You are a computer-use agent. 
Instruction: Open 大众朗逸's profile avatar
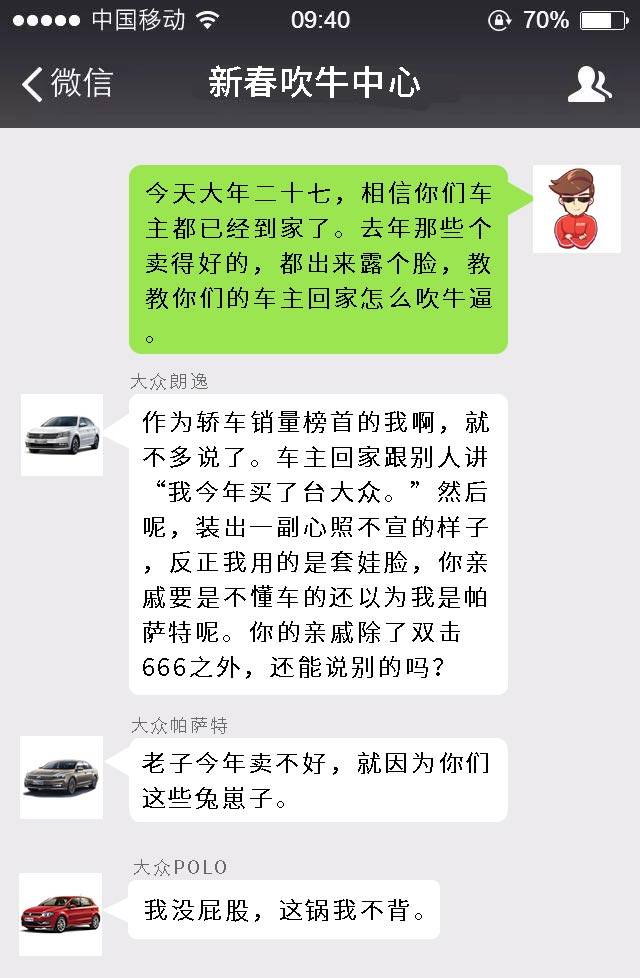pos(62,435)
